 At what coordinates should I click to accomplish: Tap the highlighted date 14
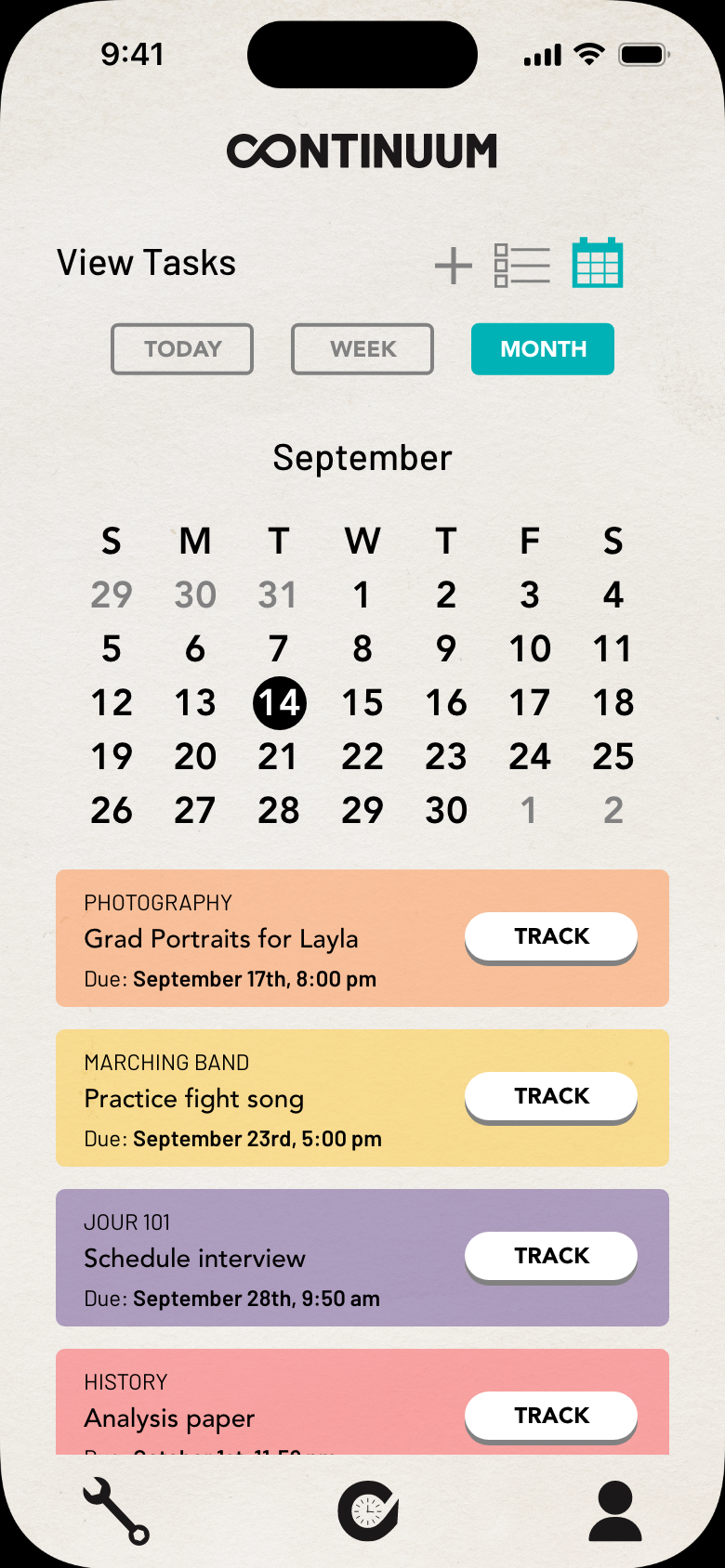pos(280,703)
